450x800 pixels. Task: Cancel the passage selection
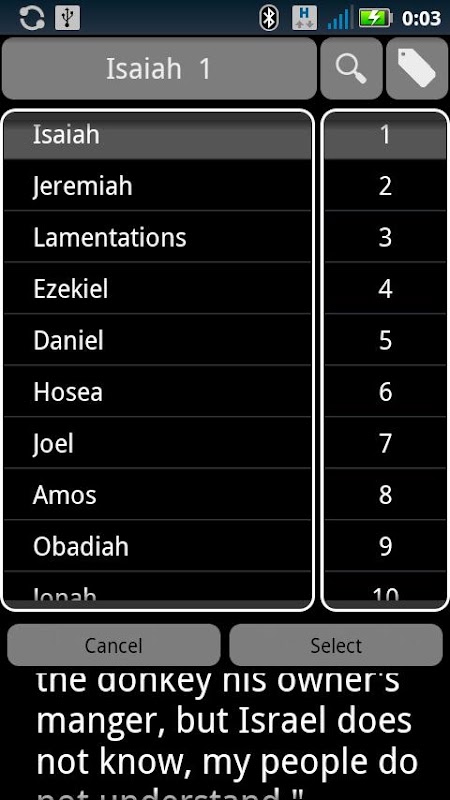[114, 645]
